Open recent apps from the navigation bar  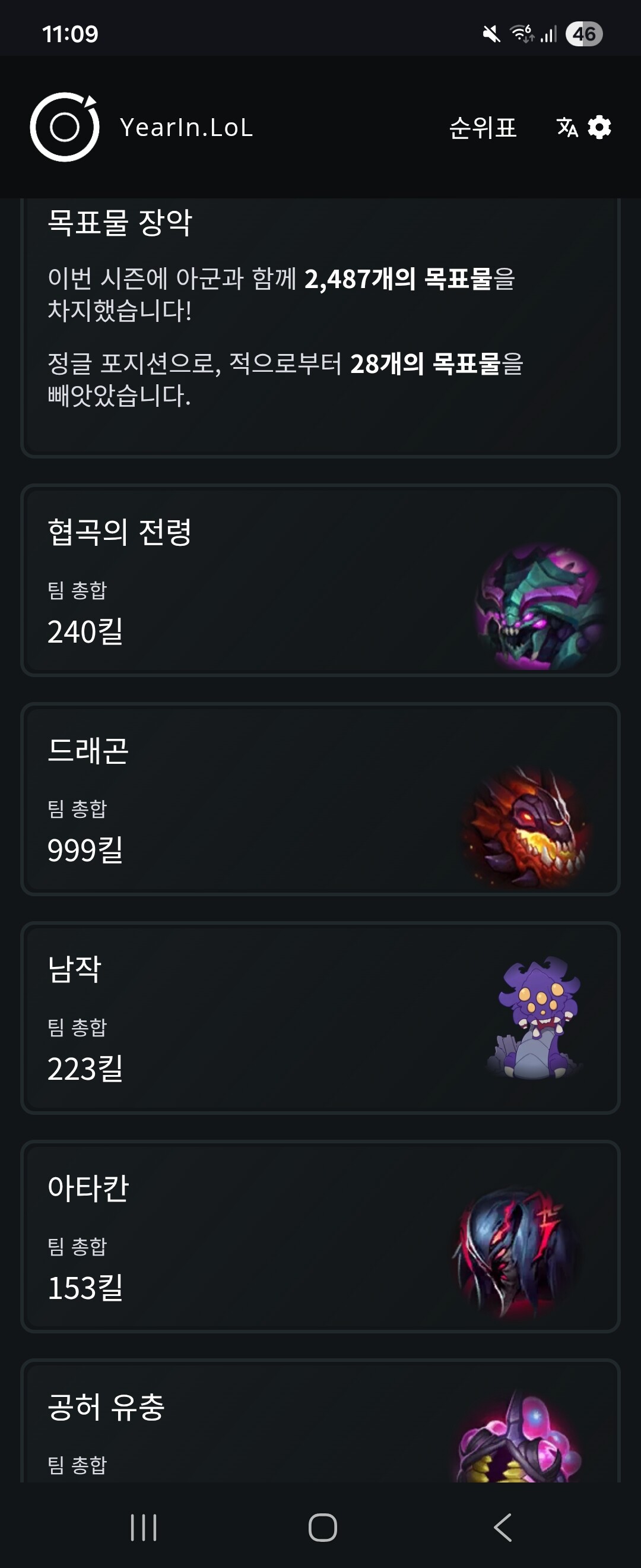point(144,1527)
